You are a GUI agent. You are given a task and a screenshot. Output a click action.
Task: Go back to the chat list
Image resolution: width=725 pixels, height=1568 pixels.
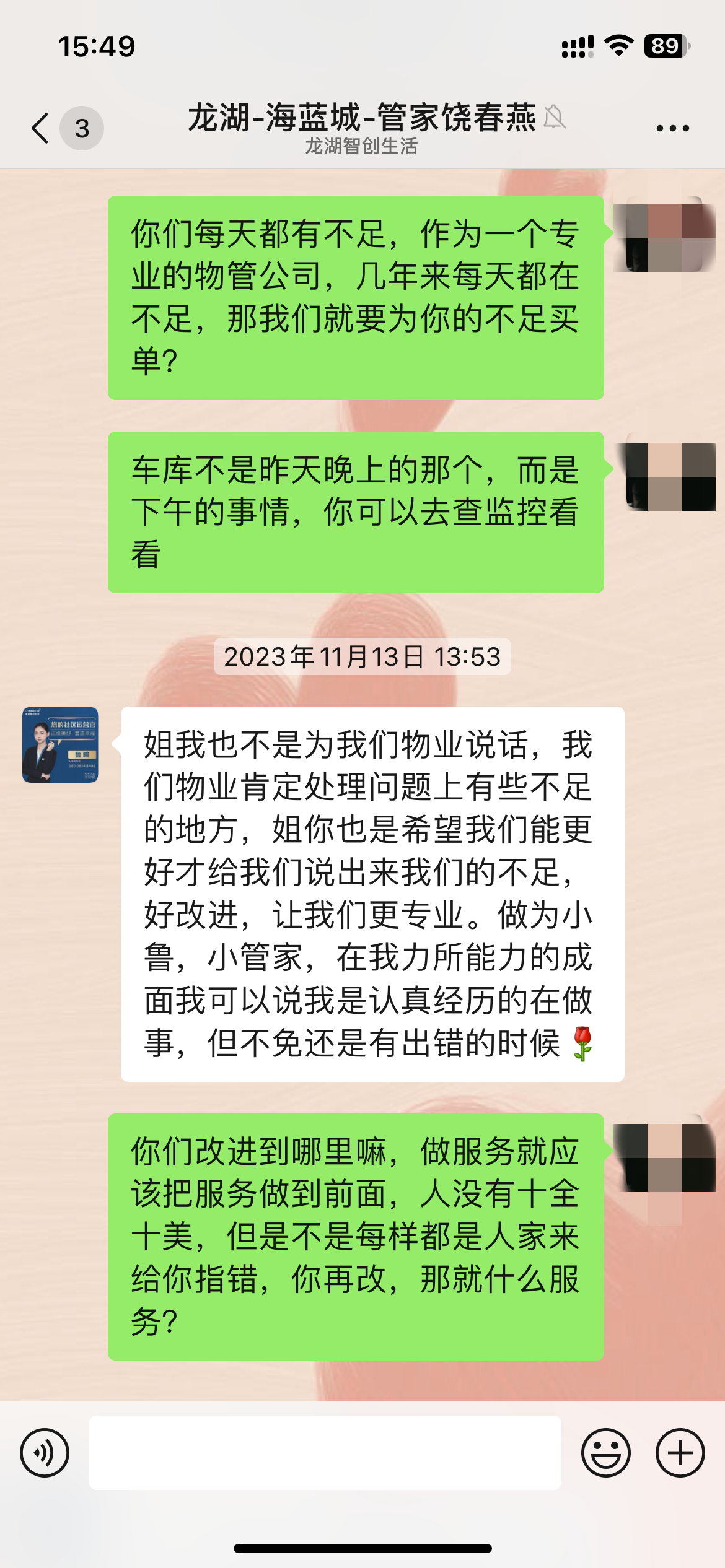point(41,128)
